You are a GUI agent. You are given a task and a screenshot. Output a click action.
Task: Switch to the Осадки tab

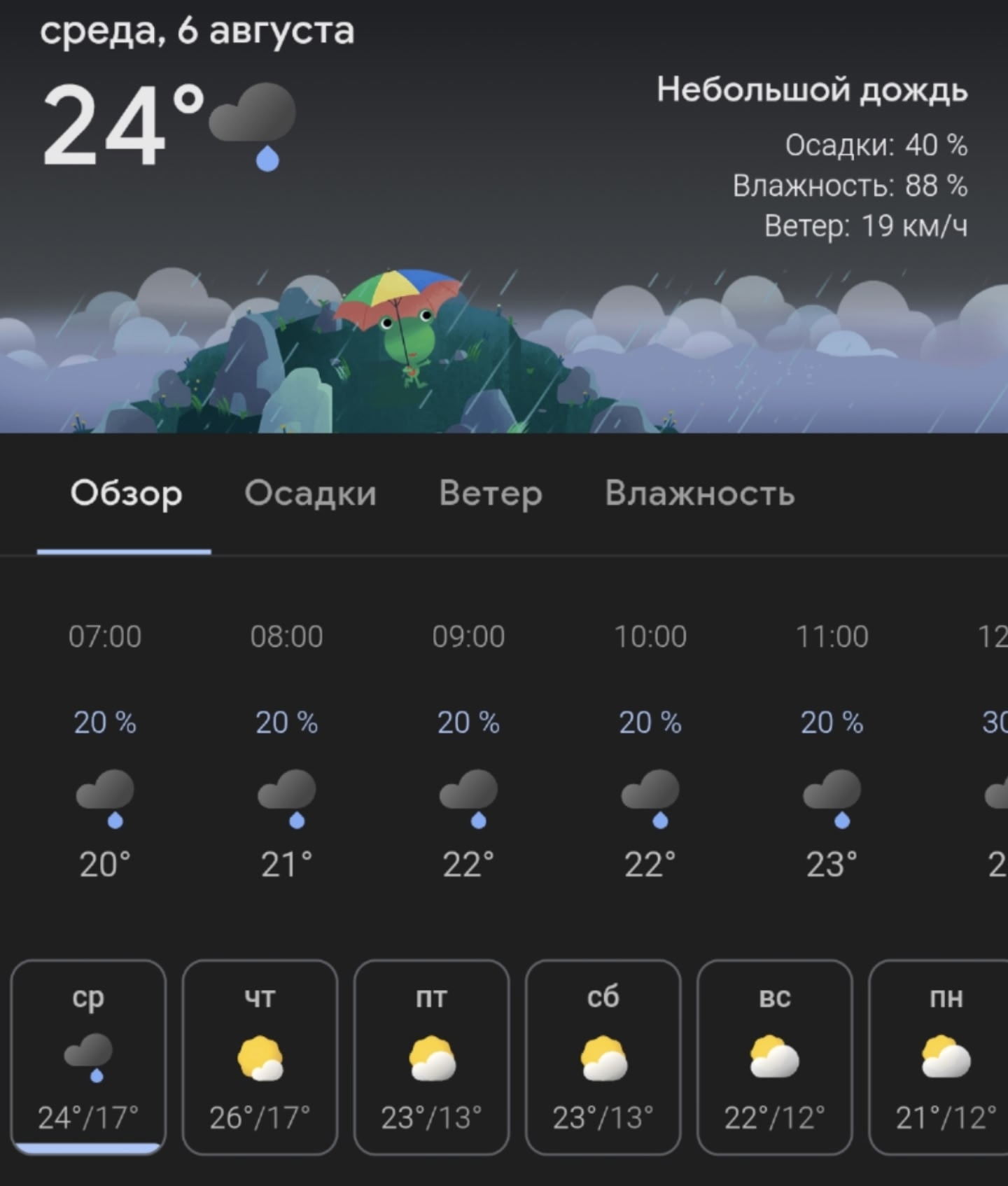(x=310, y=494)
